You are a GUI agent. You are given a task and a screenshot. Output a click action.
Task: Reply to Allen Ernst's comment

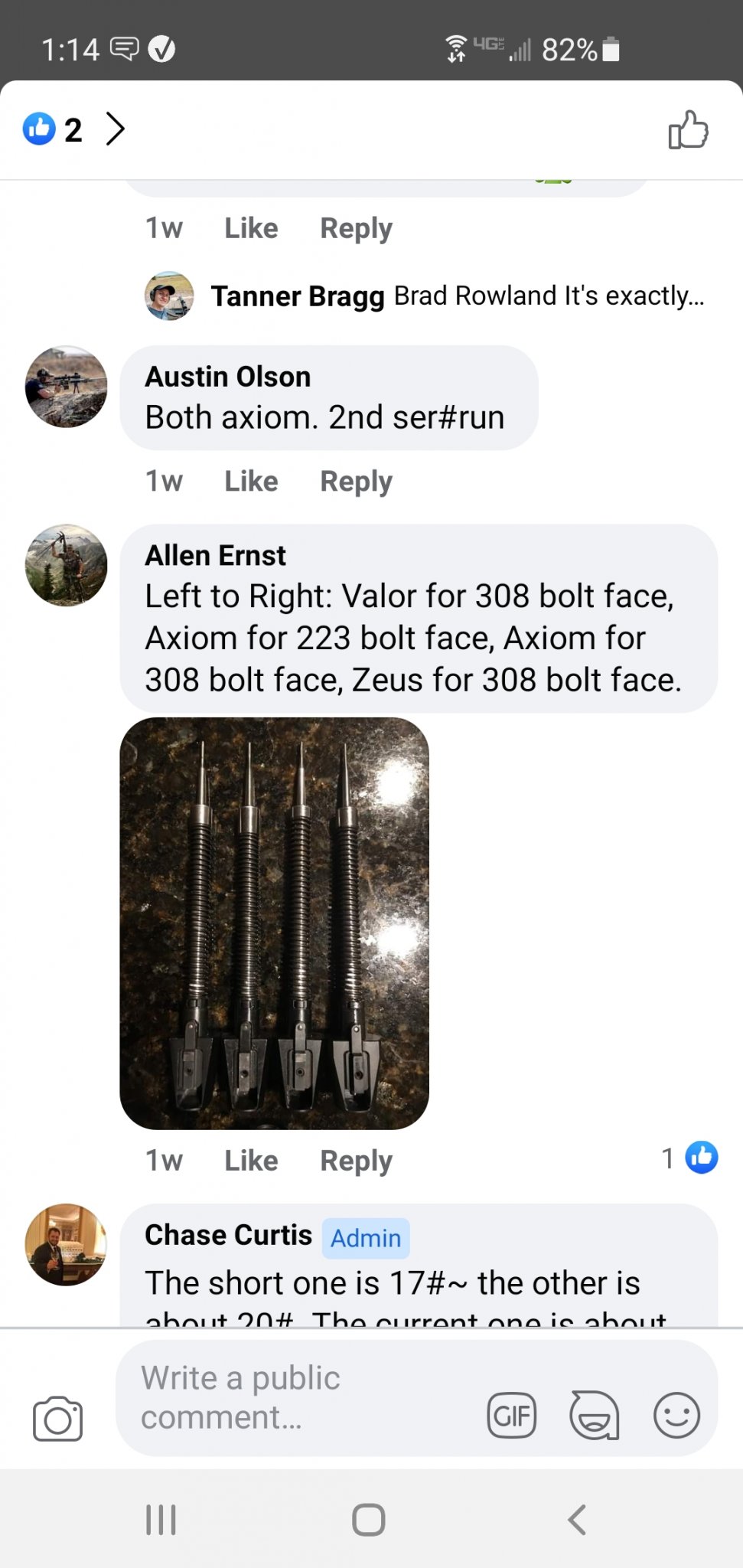356,1161
